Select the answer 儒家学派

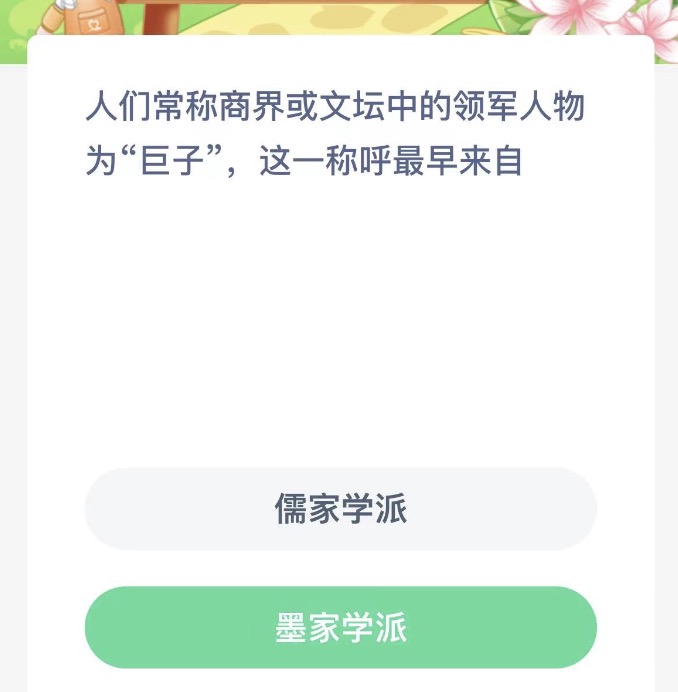(x=340, y=509)
